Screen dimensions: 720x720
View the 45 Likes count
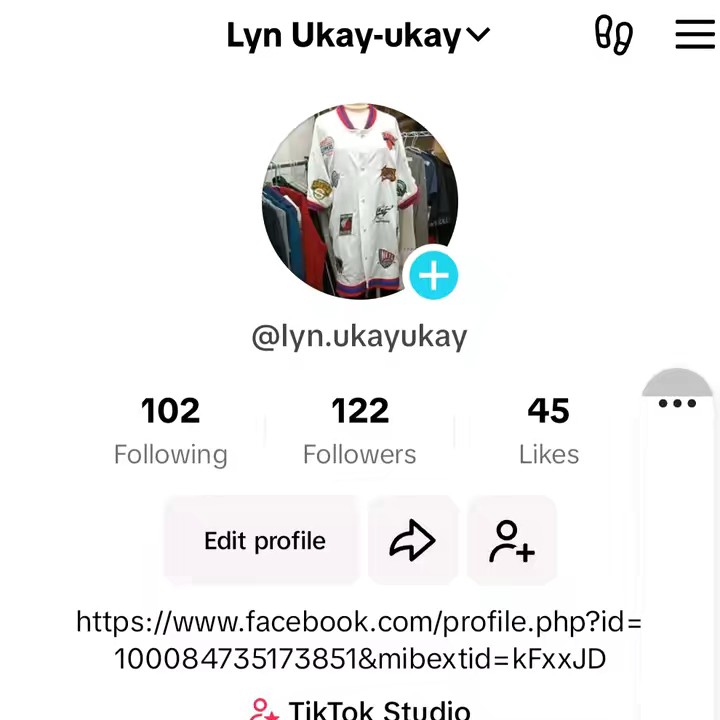[x=548, y=430]
